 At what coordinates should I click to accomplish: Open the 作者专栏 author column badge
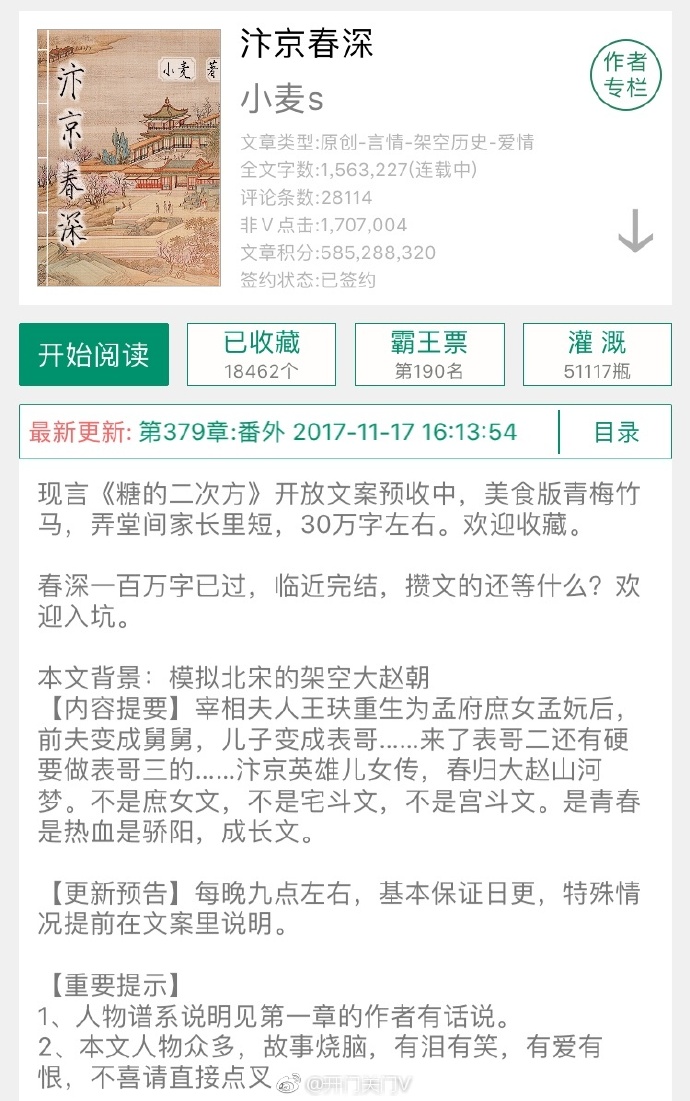[x=625, y=74]
